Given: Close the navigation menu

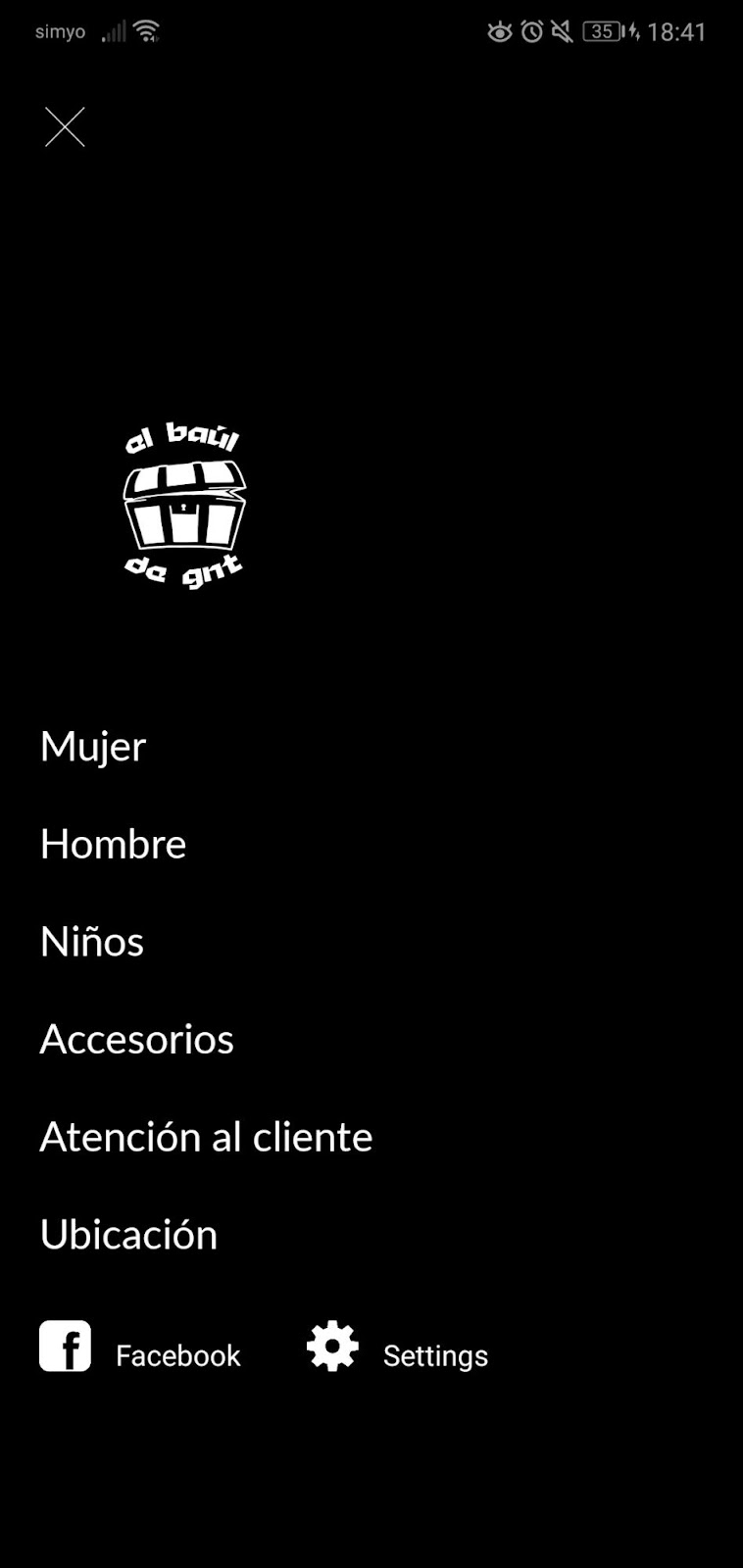Looking at the screenshot, I should [65, 127].
